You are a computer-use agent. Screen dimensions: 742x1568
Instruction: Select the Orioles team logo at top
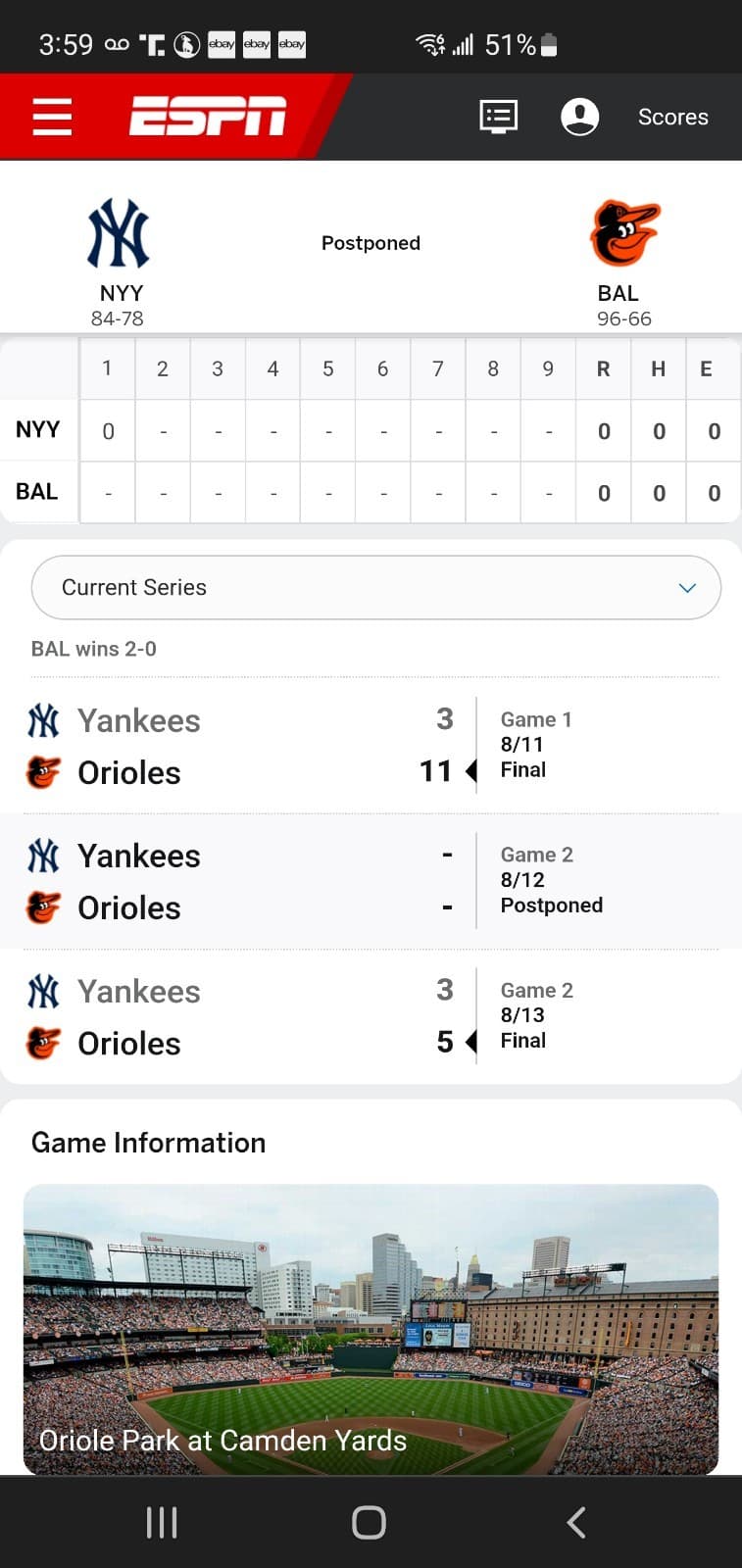[x=624, y=233]
